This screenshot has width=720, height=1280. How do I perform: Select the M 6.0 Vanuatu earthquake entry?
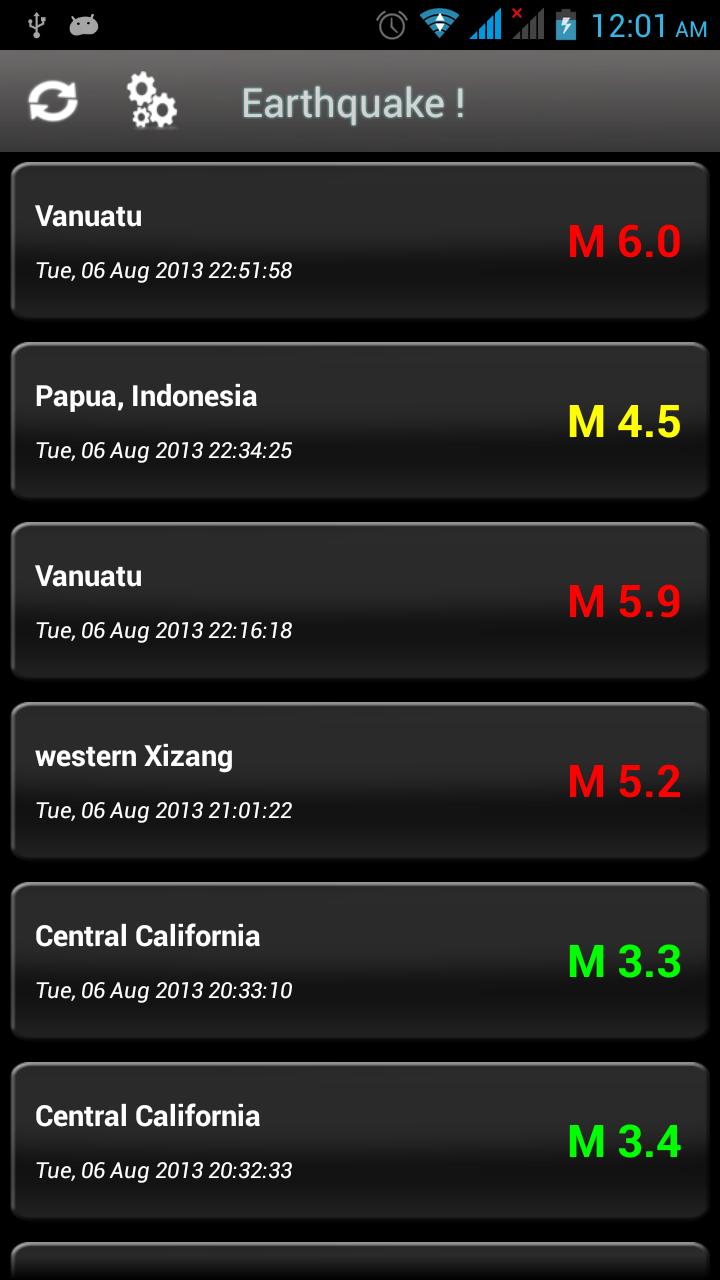(360, 240)
